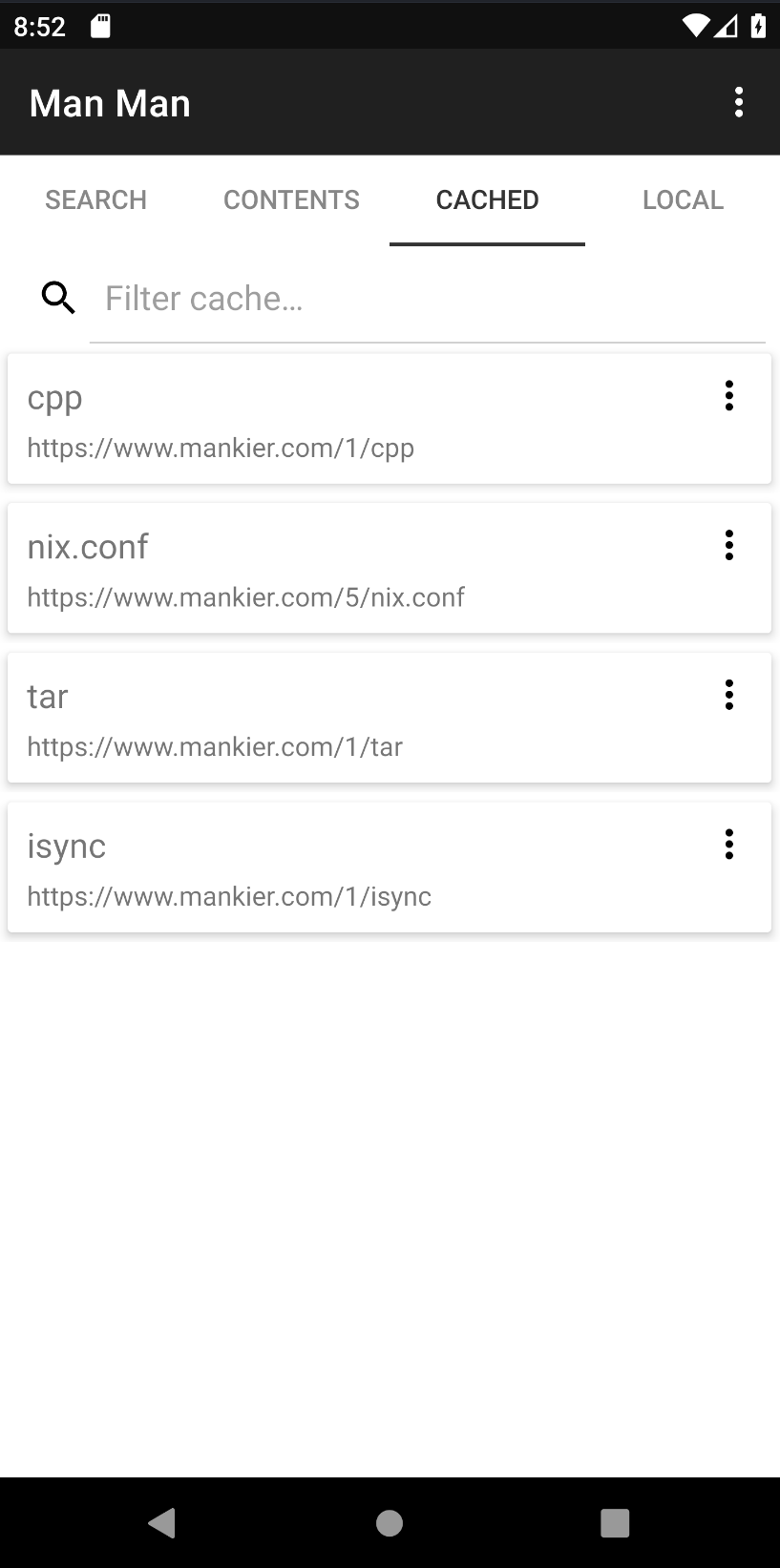Switch to the Search tab

click(96, 199)
